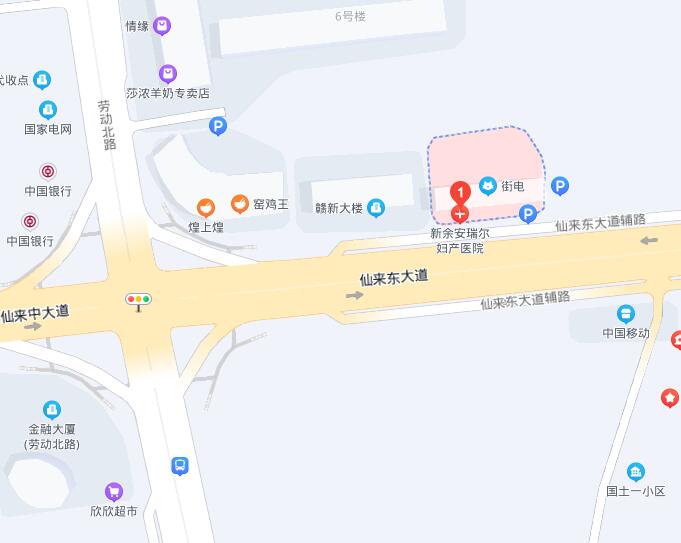681x543 pixels.
Task: Tap the 情缘 shop marker
Action: (162, 26)
